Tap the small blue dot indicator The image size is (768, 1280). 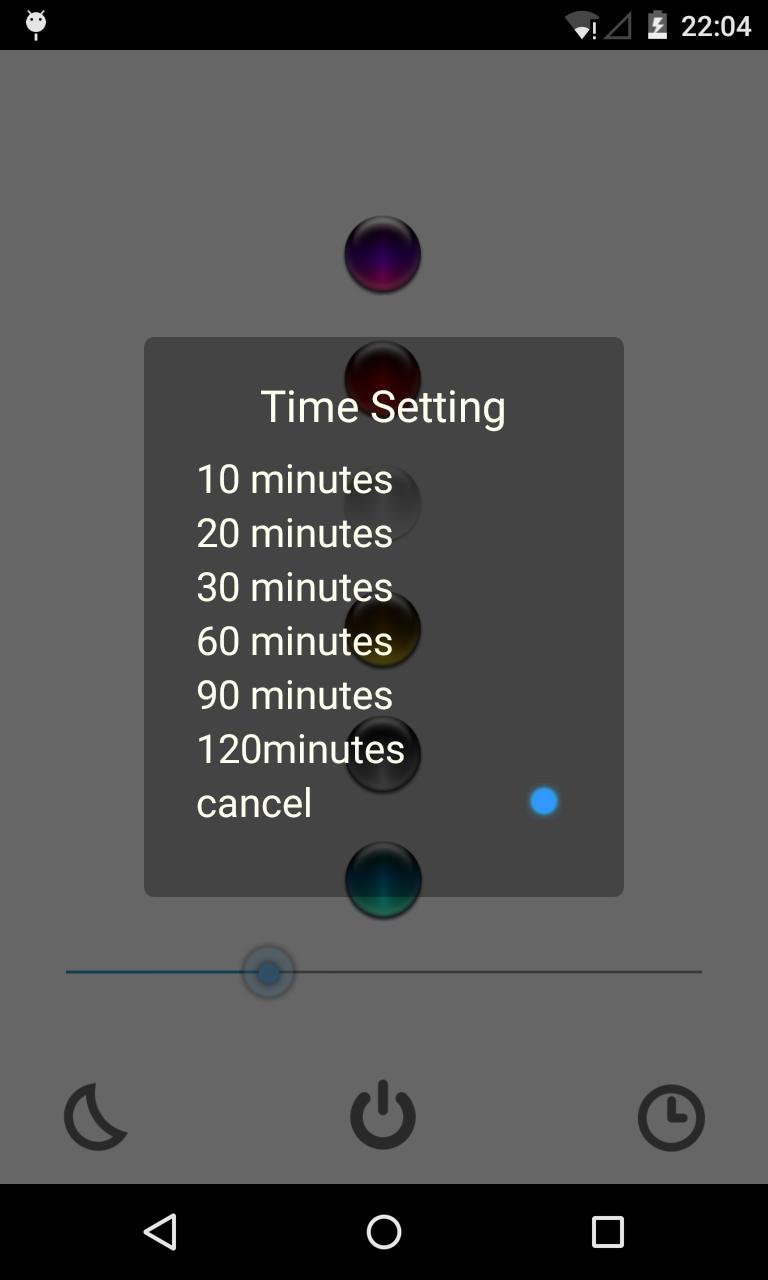tap(544, 800)
